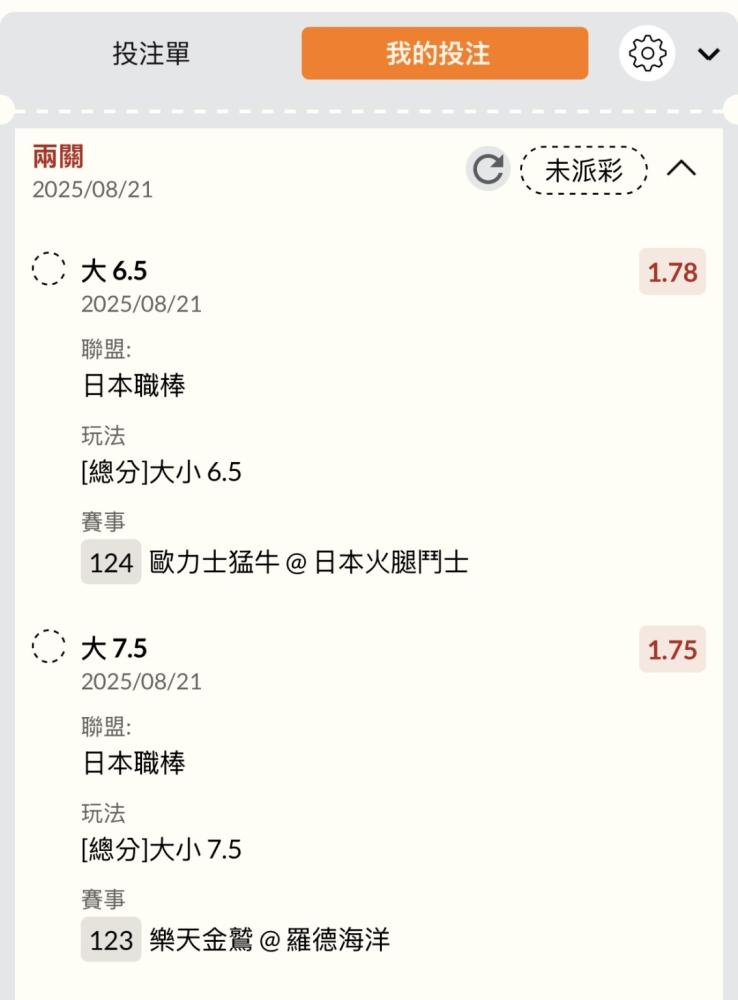Collapse the bet slip panel with the down chevron

coord(709,54)
